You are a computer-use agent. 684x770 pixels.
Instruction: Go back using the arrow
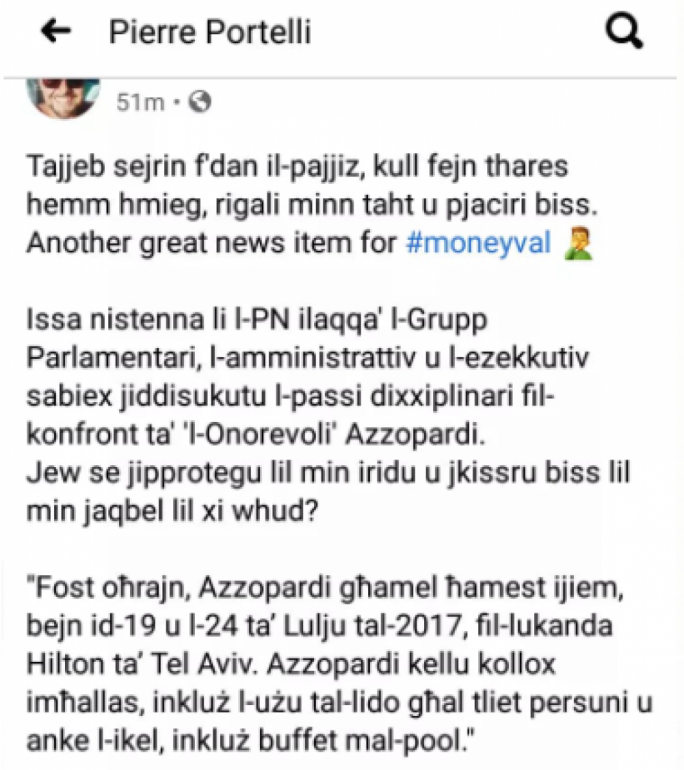(55, 33)
